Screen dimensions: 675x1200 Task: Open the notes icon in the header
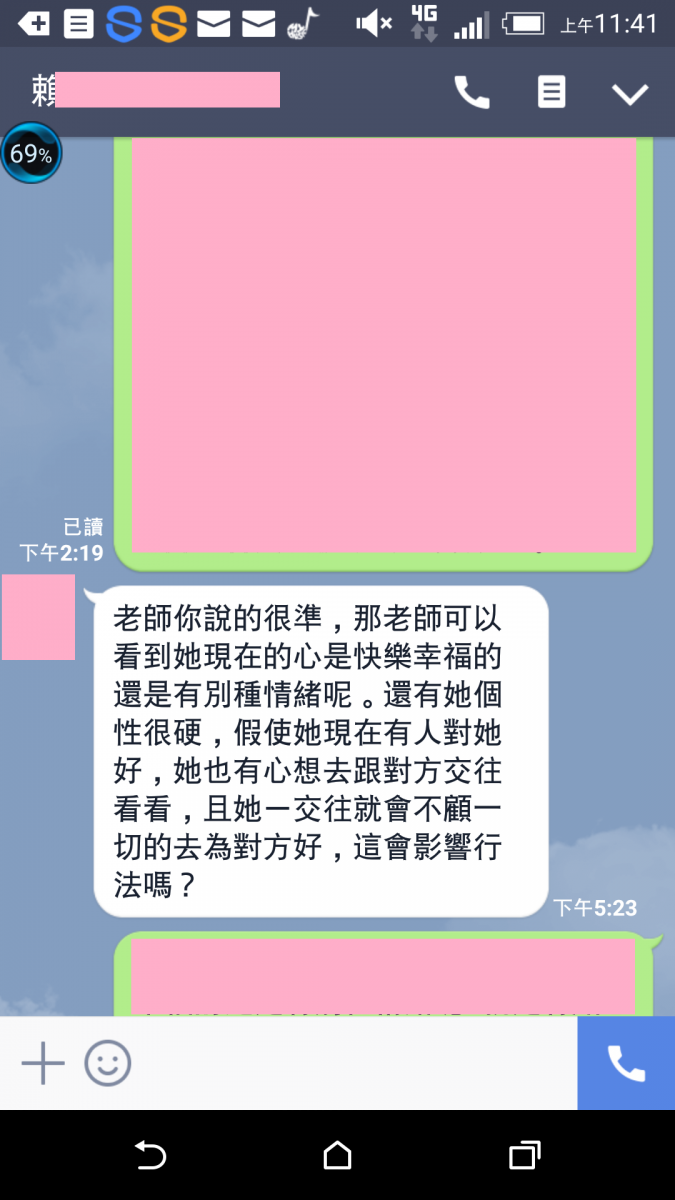coord(551,93)
